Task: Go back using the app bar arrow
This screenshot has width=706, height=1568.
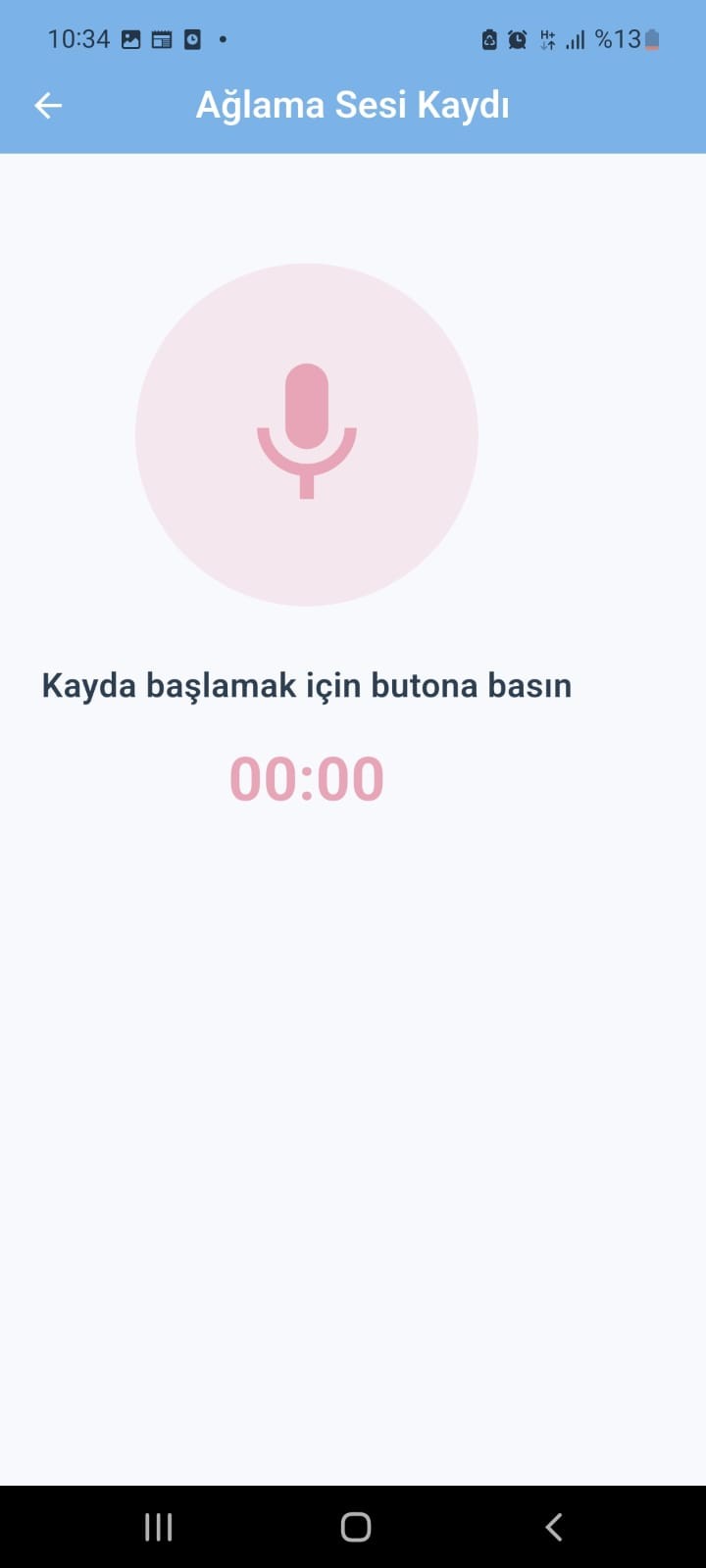Action: (x=48, y=106)
